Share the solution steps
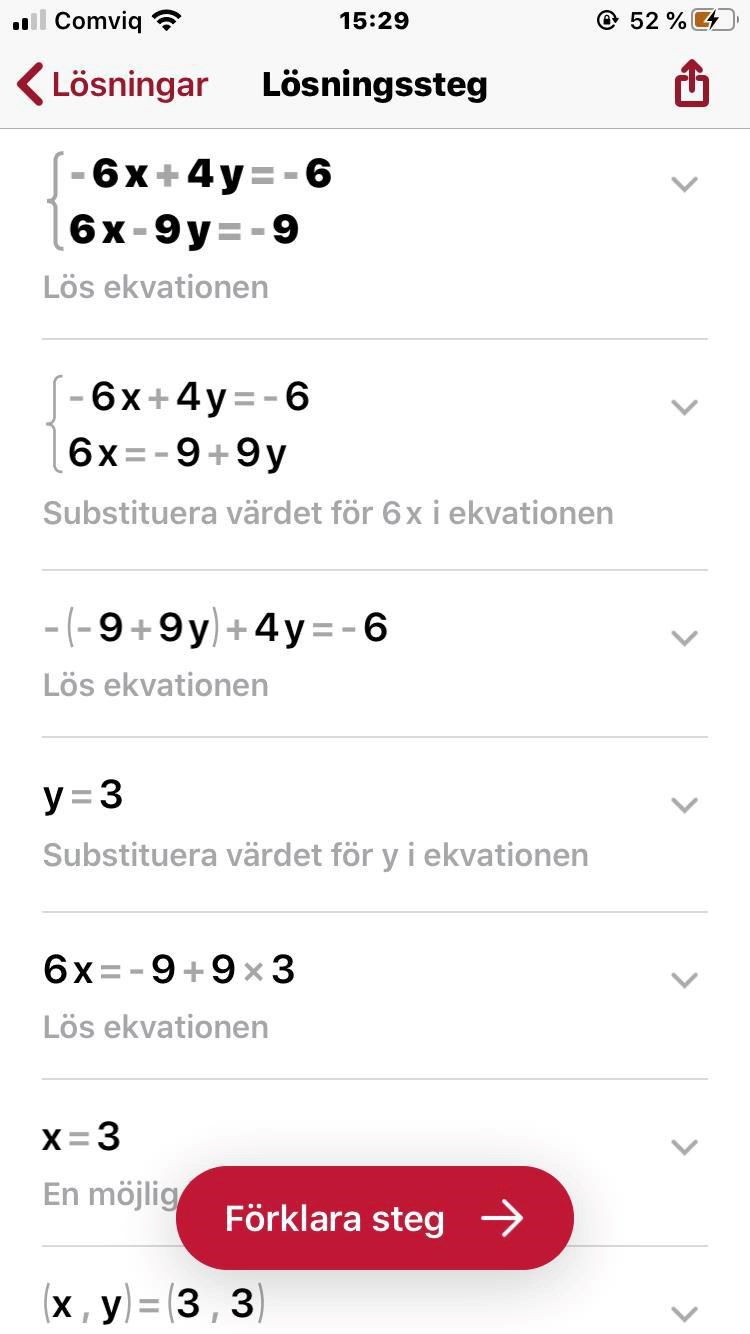 691,85
